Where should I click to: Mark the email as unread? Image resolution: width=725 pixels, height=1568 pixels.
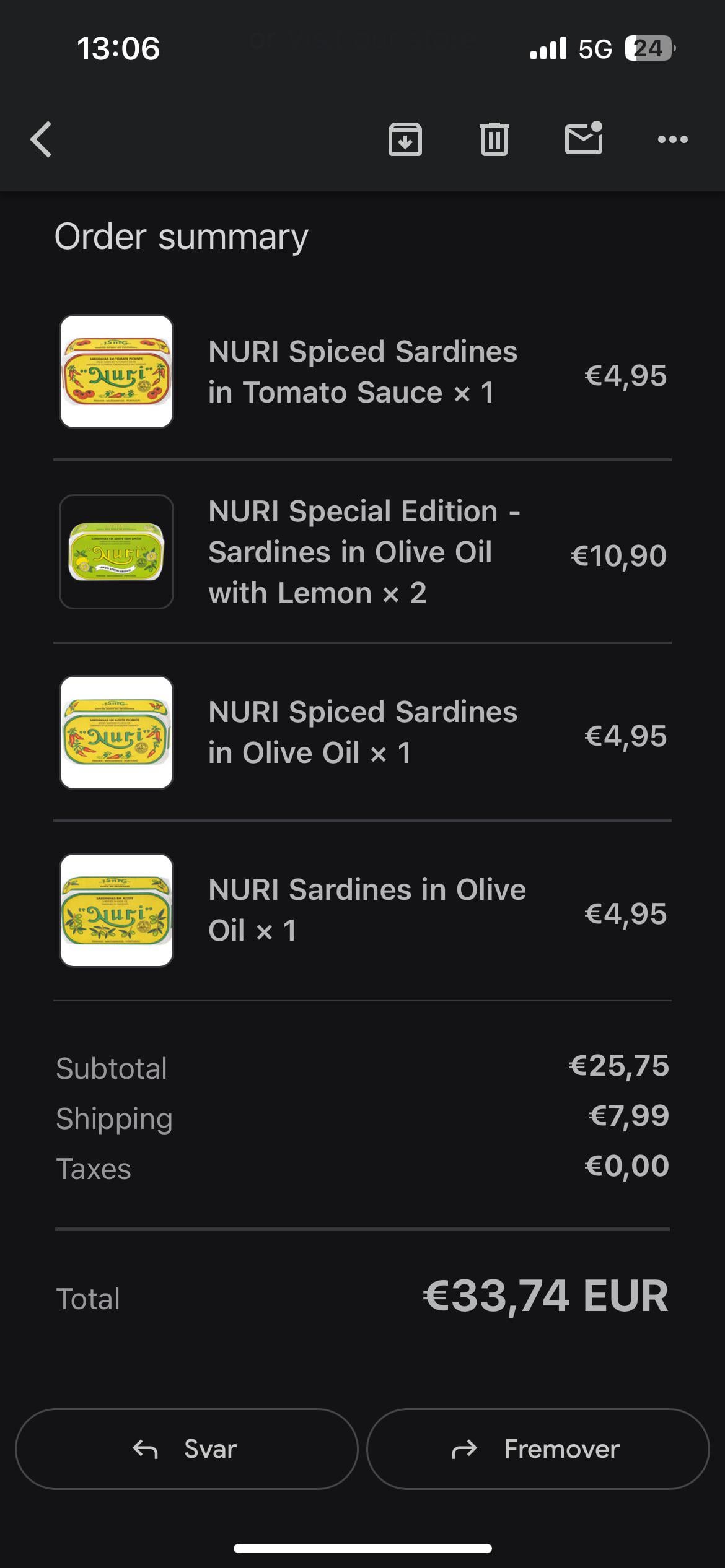[x=583, y=138]
